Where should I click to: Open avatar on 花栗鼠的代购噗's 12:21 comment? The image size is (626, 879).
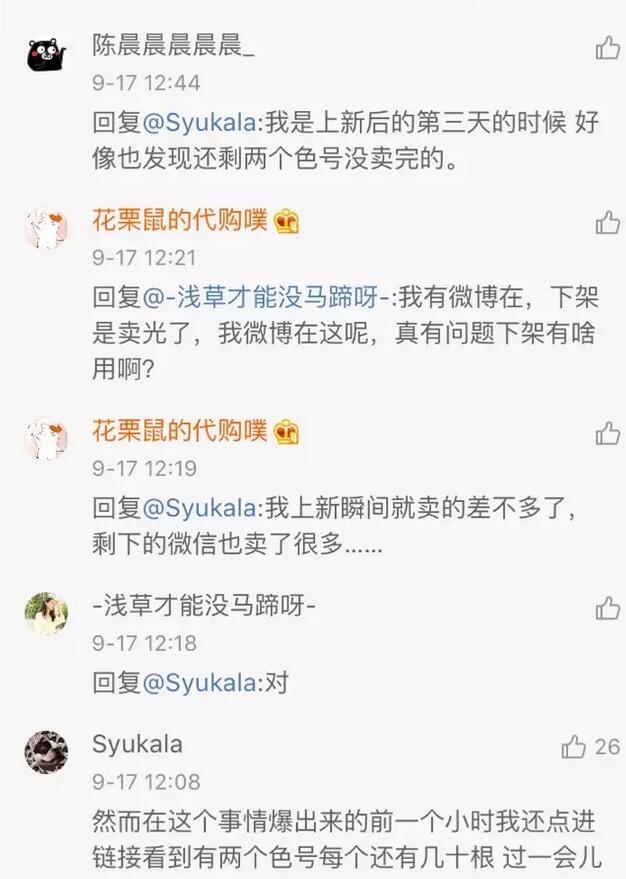[46, 229]
